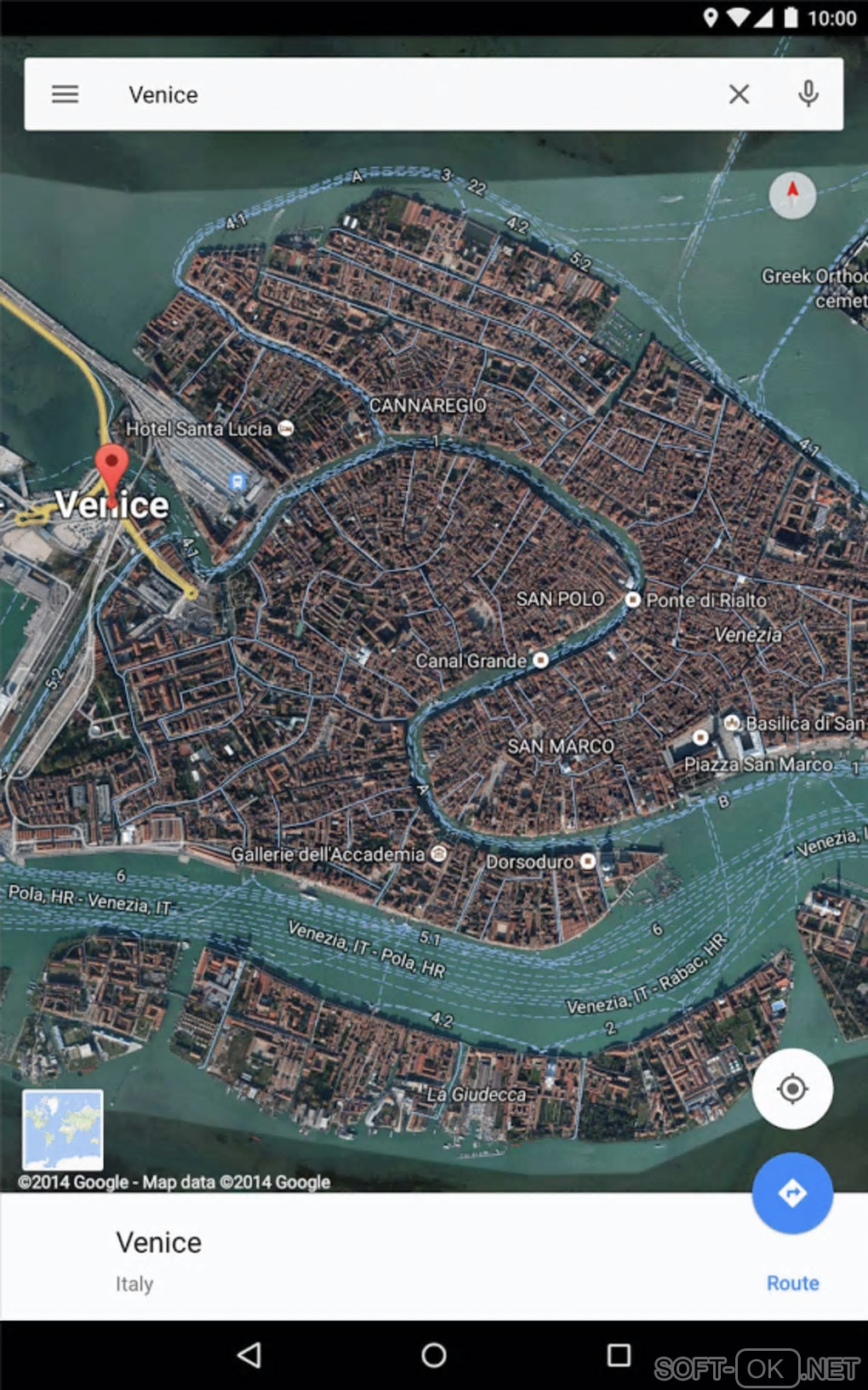Select the Ponte di Rialto marker
The height and width of the screenshot is (1390, 868).
click(x=632, y=600)
